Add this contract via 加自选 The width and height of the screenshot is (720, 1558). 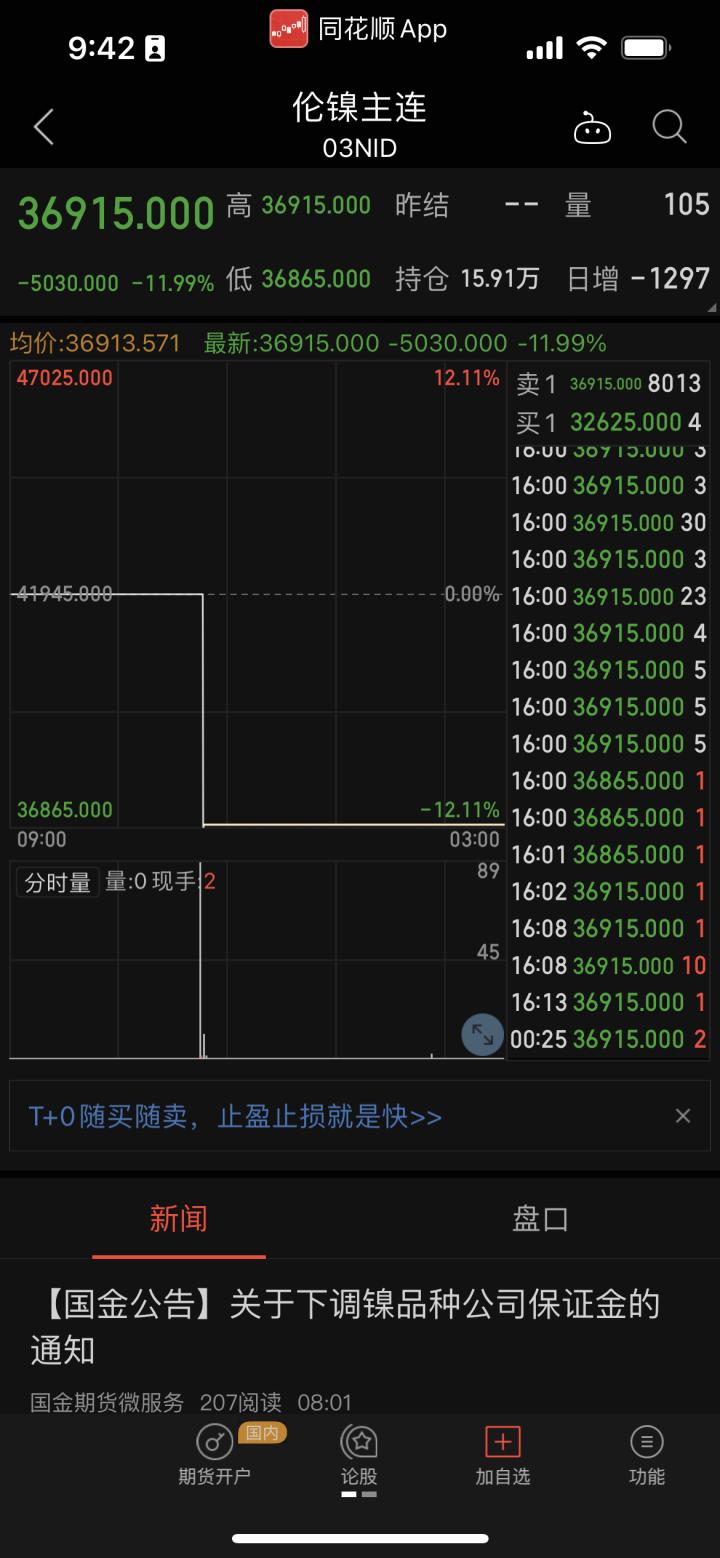pyautogui.click(x=502, y=1455)
